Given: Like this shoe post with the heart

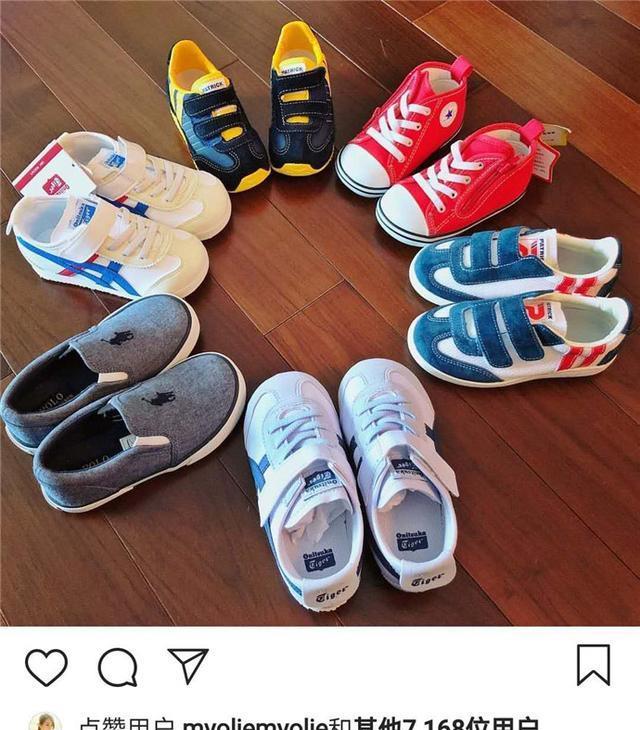Looking at the screenshot, I should [46, 667].
